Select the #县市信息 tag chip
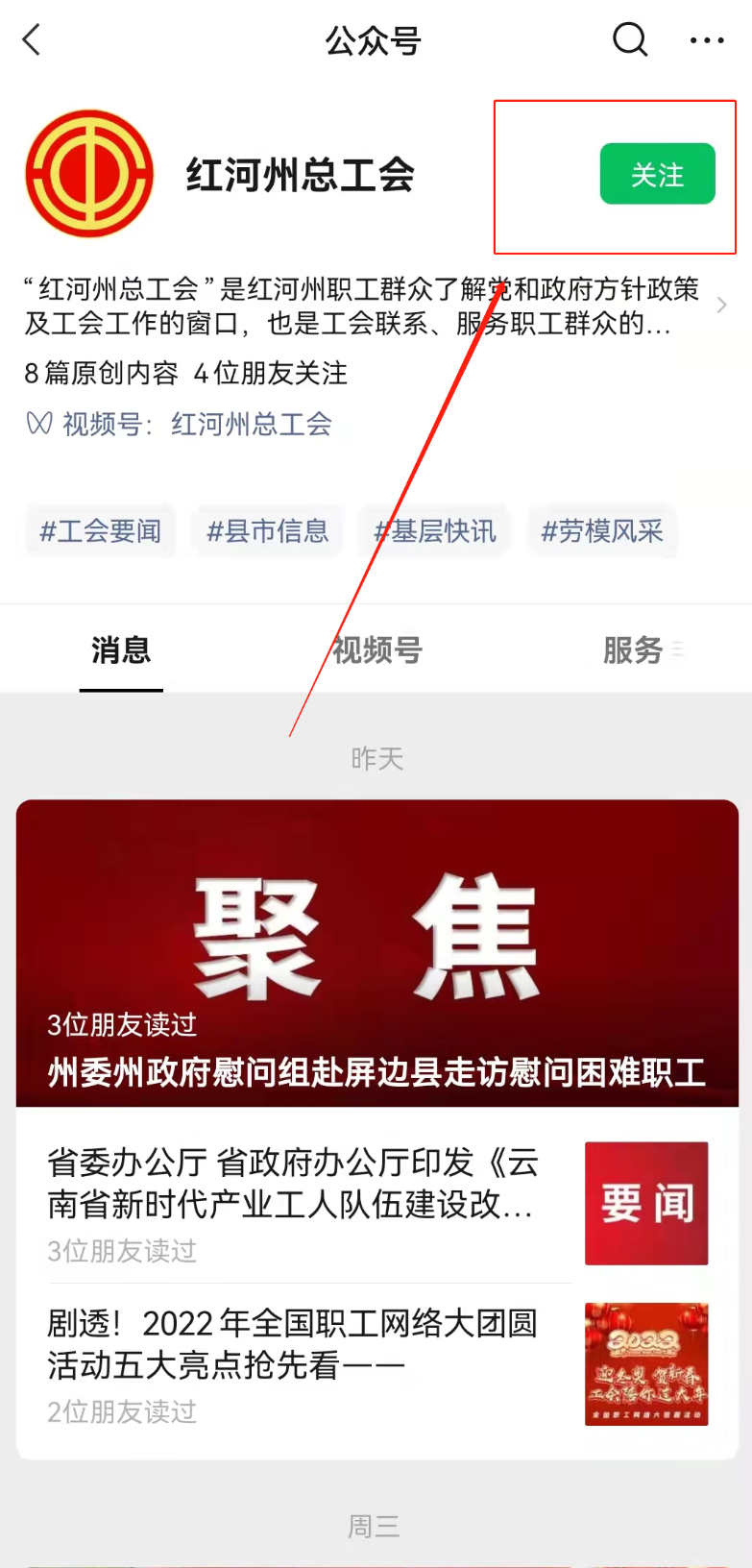The height and width of the screenshot is (1568, 752). [268, 531]
